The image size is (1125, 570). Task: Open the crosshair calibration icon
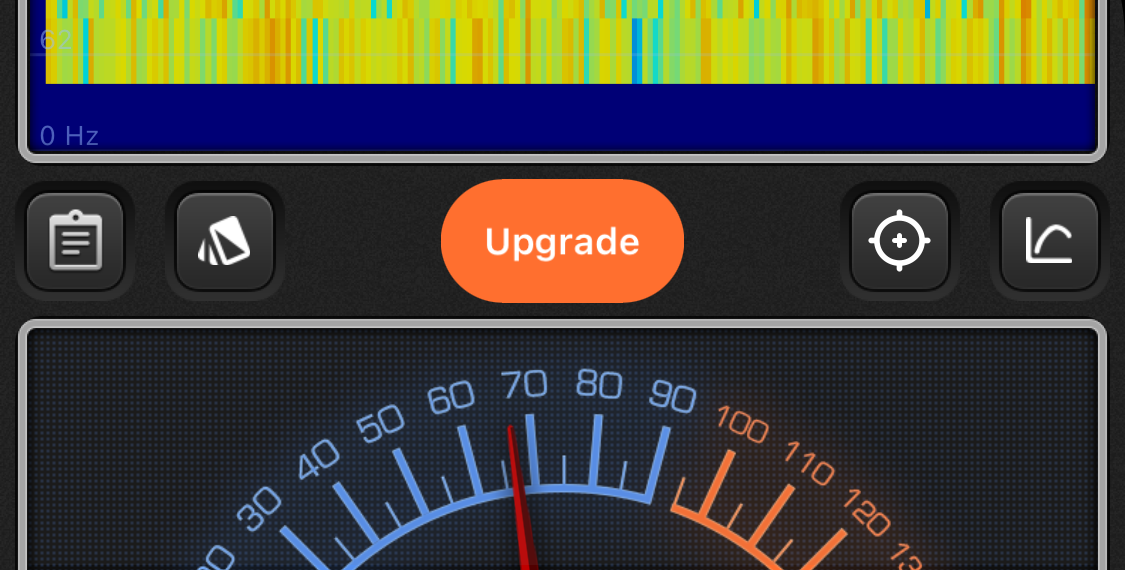(899, 241)
